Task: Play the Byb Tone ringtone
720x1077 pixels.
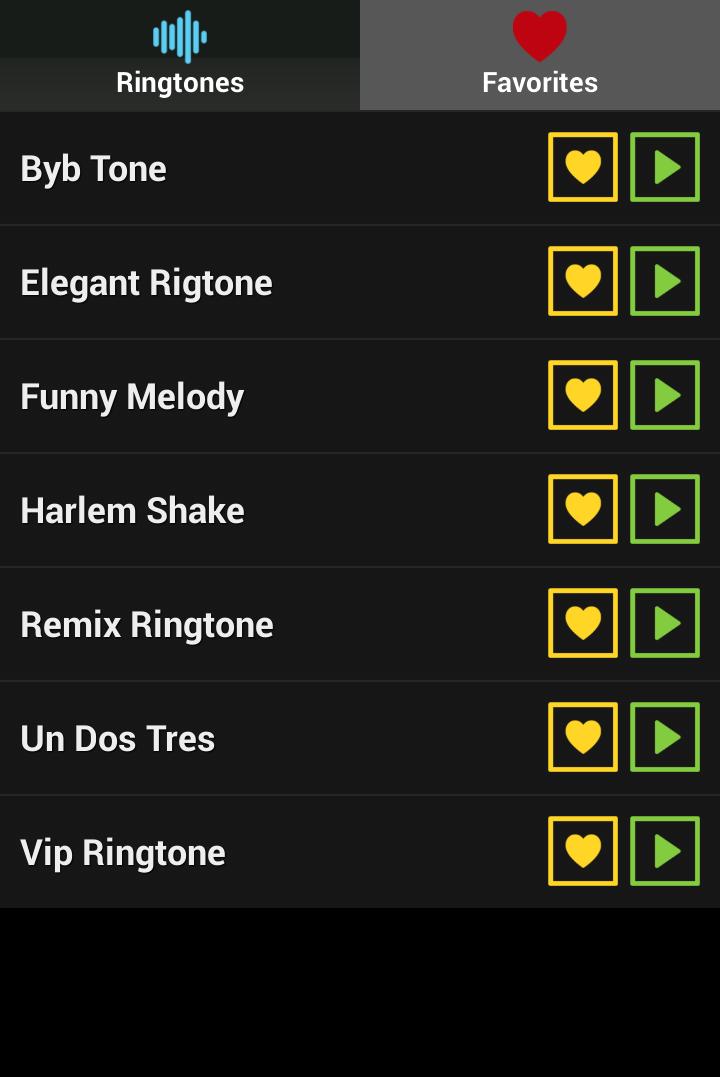Action: [664, 167]
